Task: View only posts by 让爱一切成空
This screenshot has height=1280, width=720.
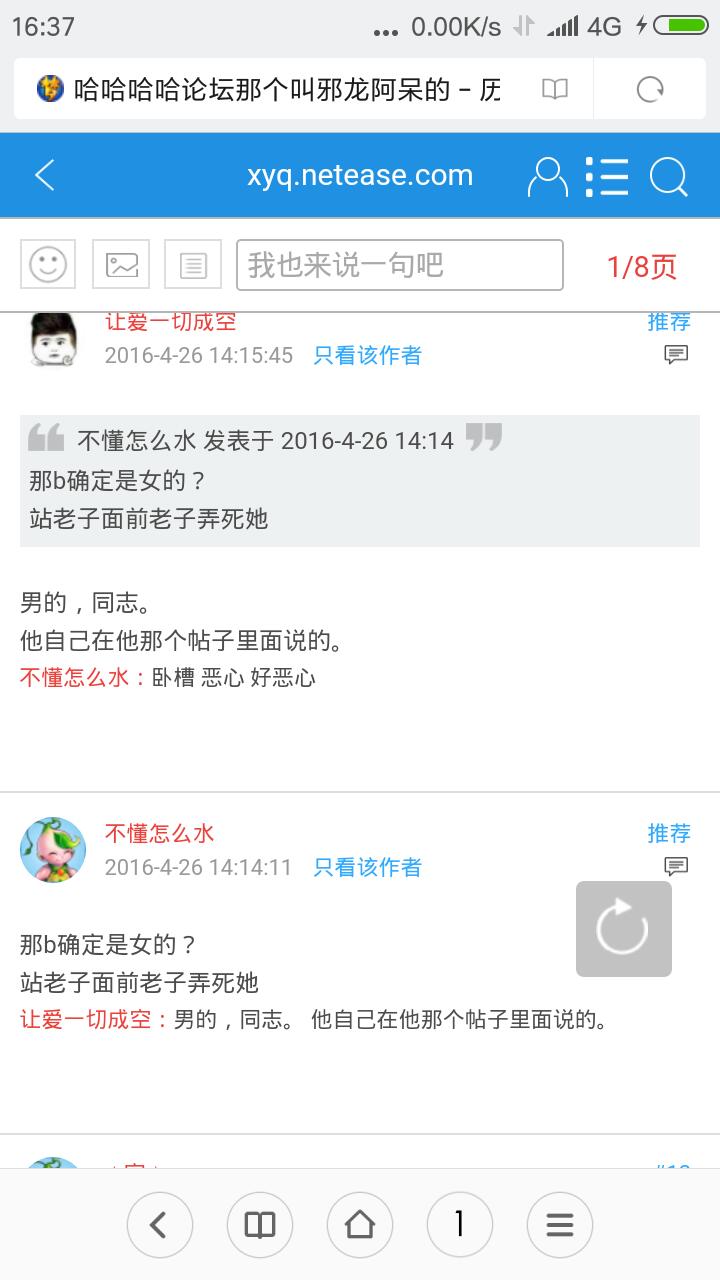Action: [367, 355]
